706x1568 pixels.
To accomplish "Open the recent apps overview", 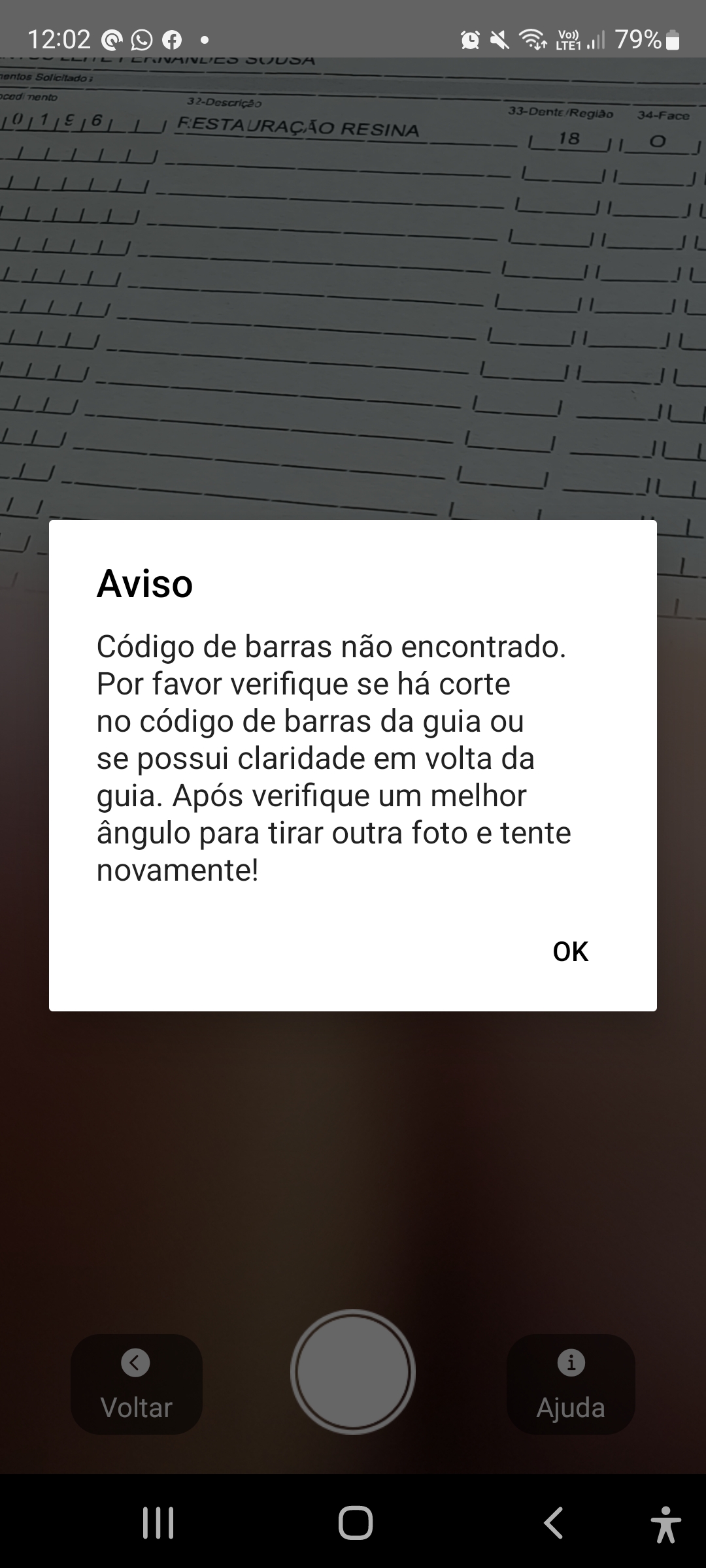I will (158, 1523).
